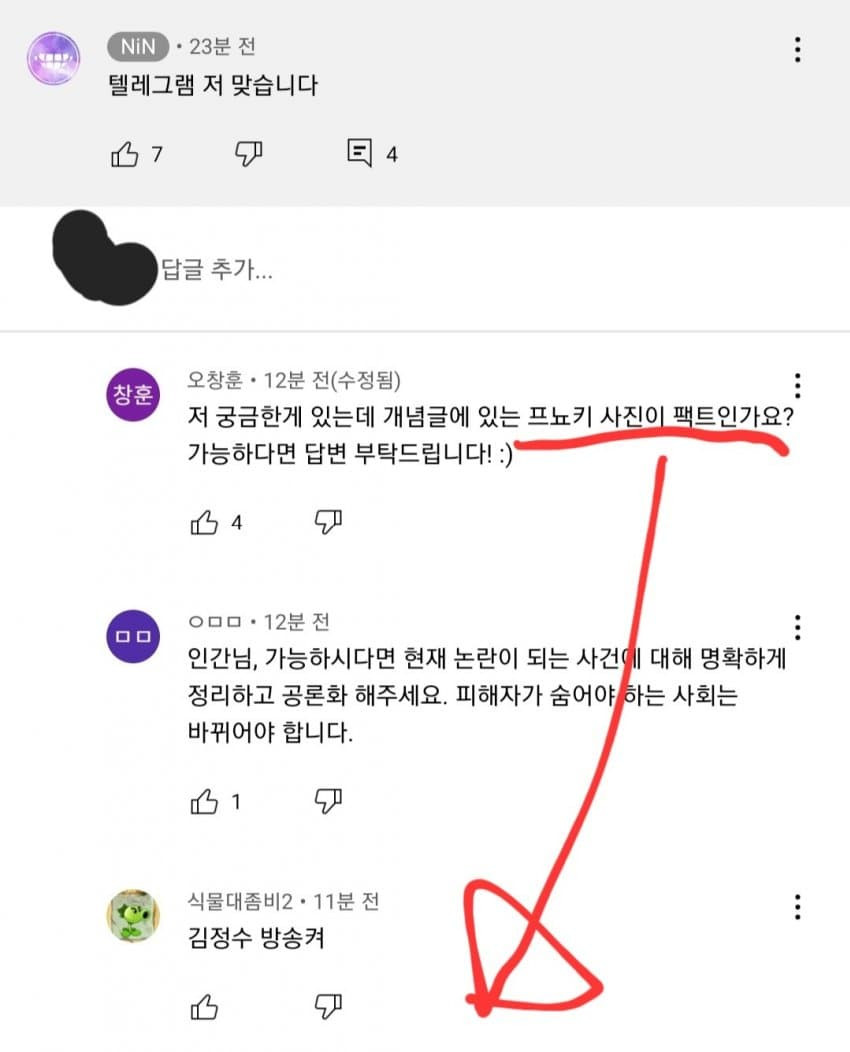Like ㅇㅁㅁ's comment
The height and width of the screenshot is (1052, 850).
[x=204, y=800]
